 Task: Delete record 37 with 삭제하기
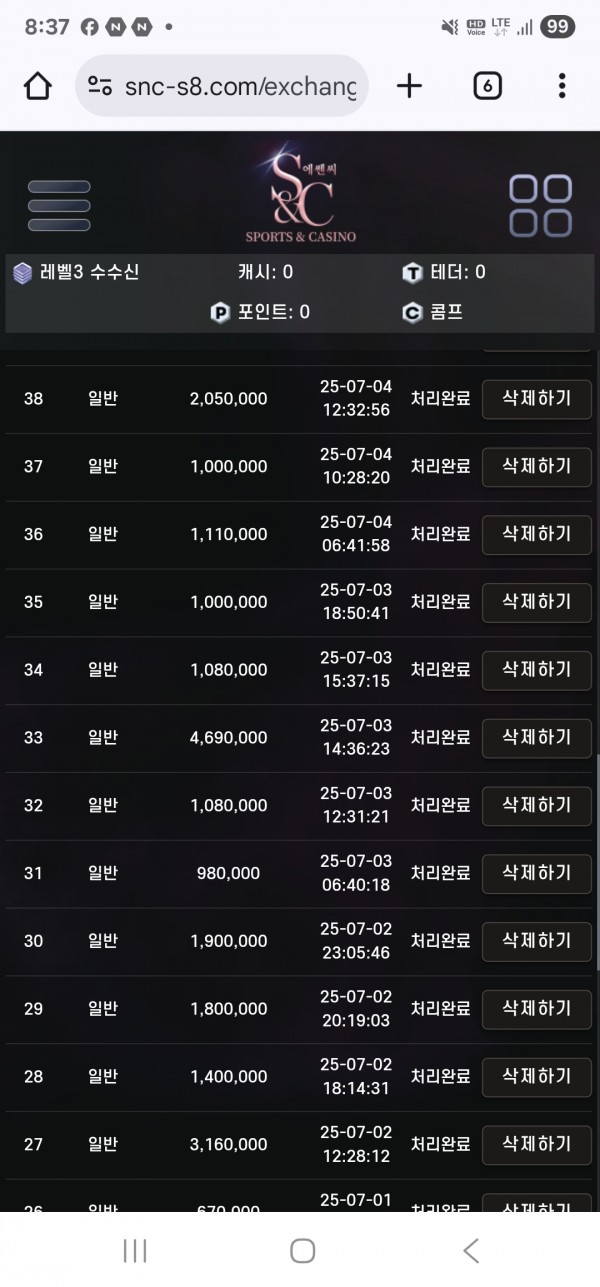[x=537, y=466]
